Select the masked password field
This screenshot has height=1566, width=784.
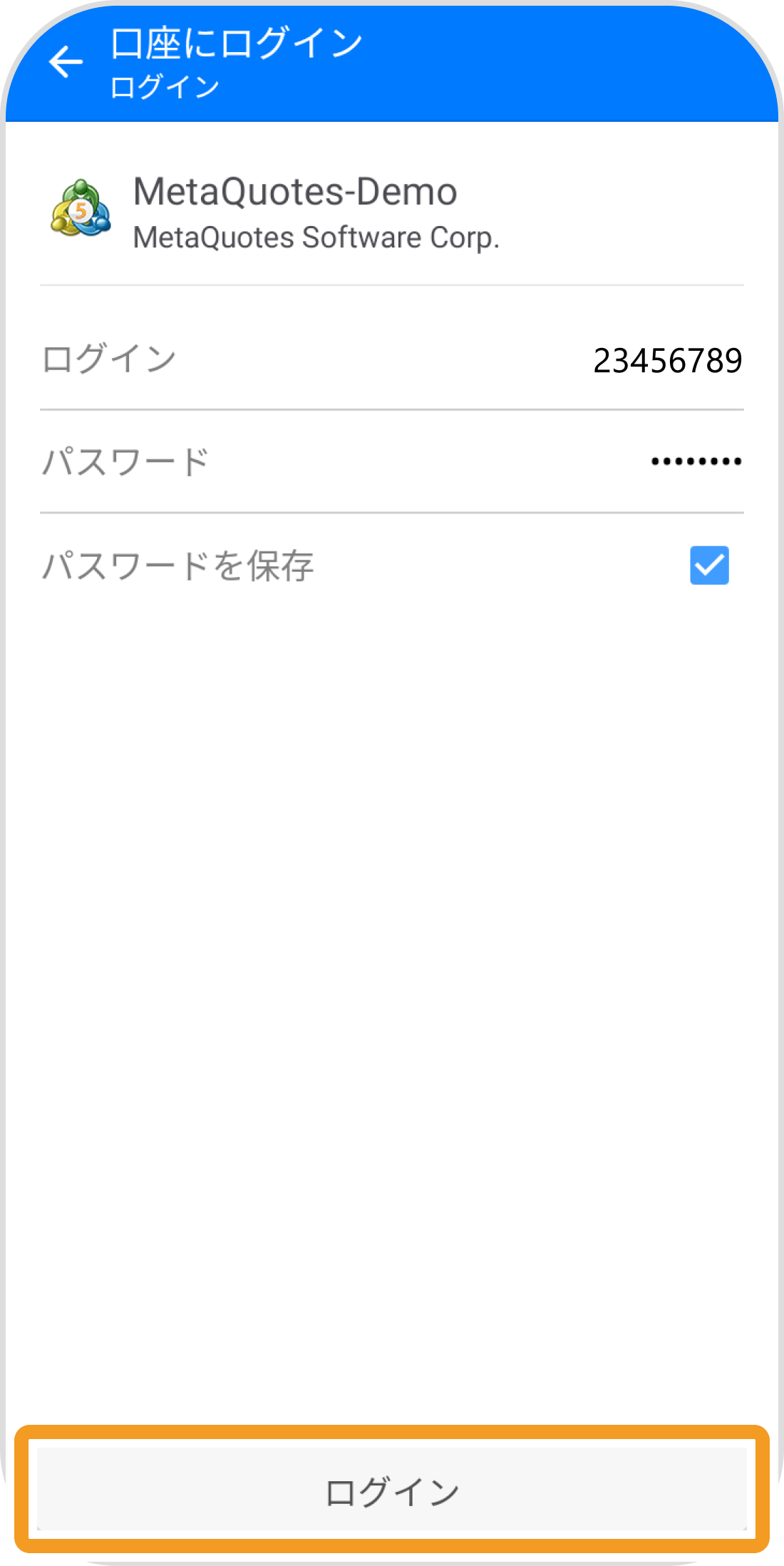tap(693, 462)
